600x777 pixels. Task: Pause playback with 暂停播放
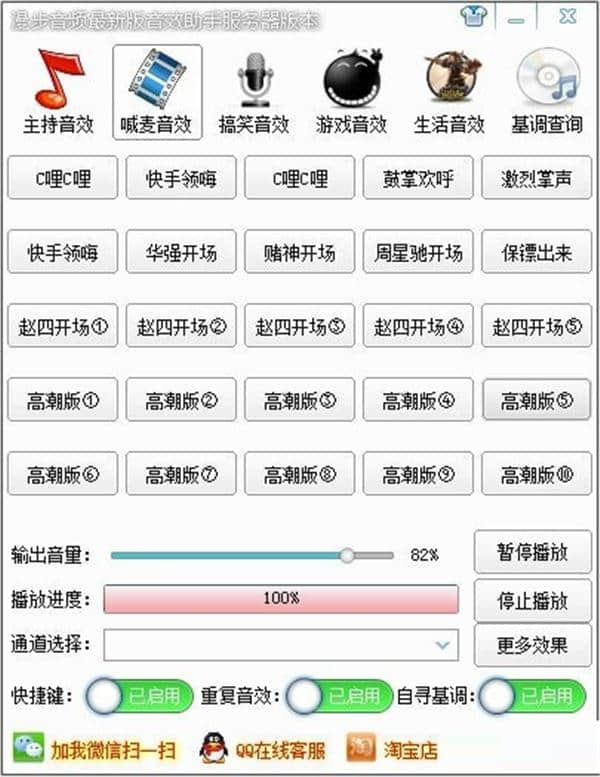533,552
